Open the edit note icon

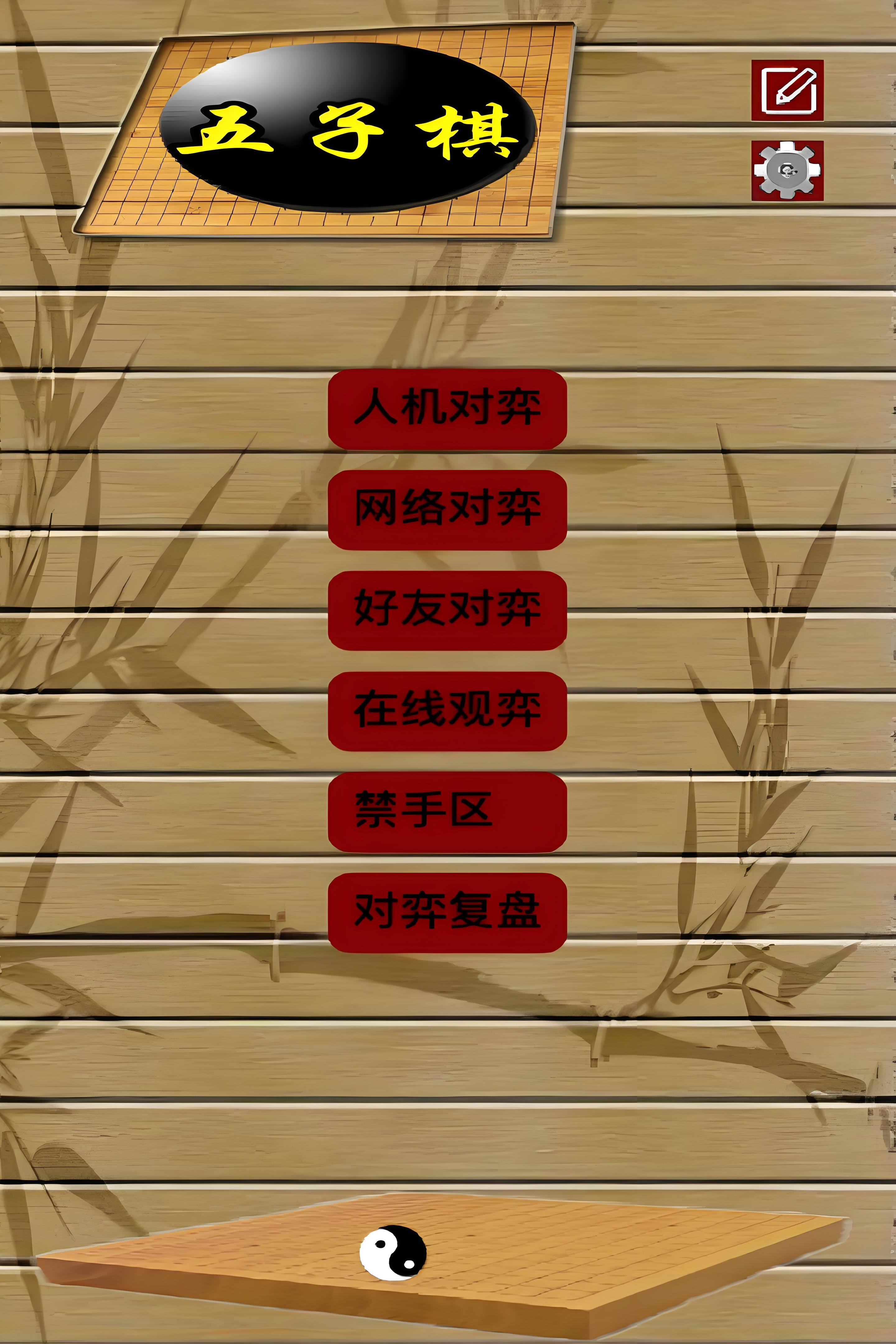point(787,90)
